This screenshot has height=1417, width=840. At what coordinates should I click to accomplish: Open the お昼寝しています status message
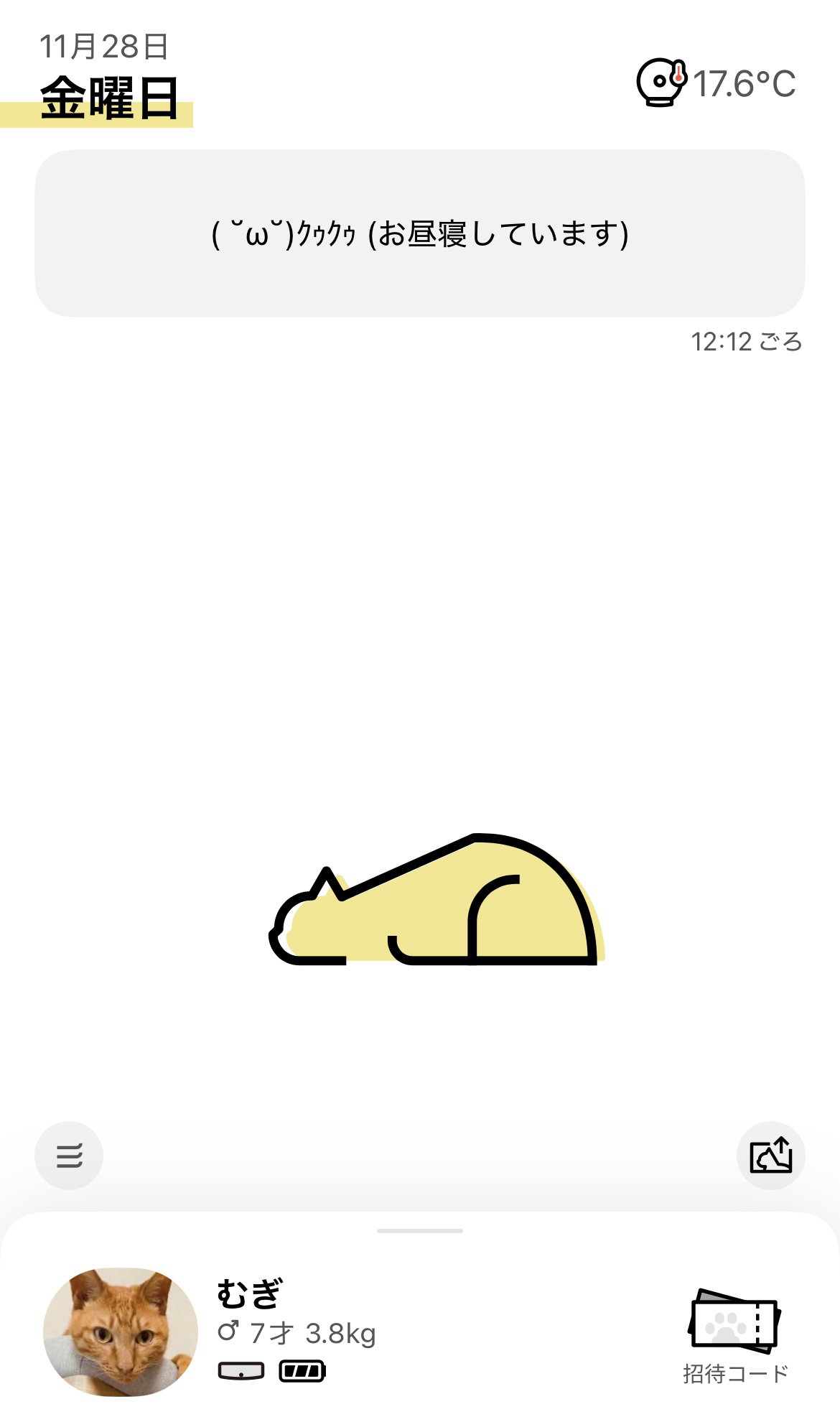click(419, 233)
